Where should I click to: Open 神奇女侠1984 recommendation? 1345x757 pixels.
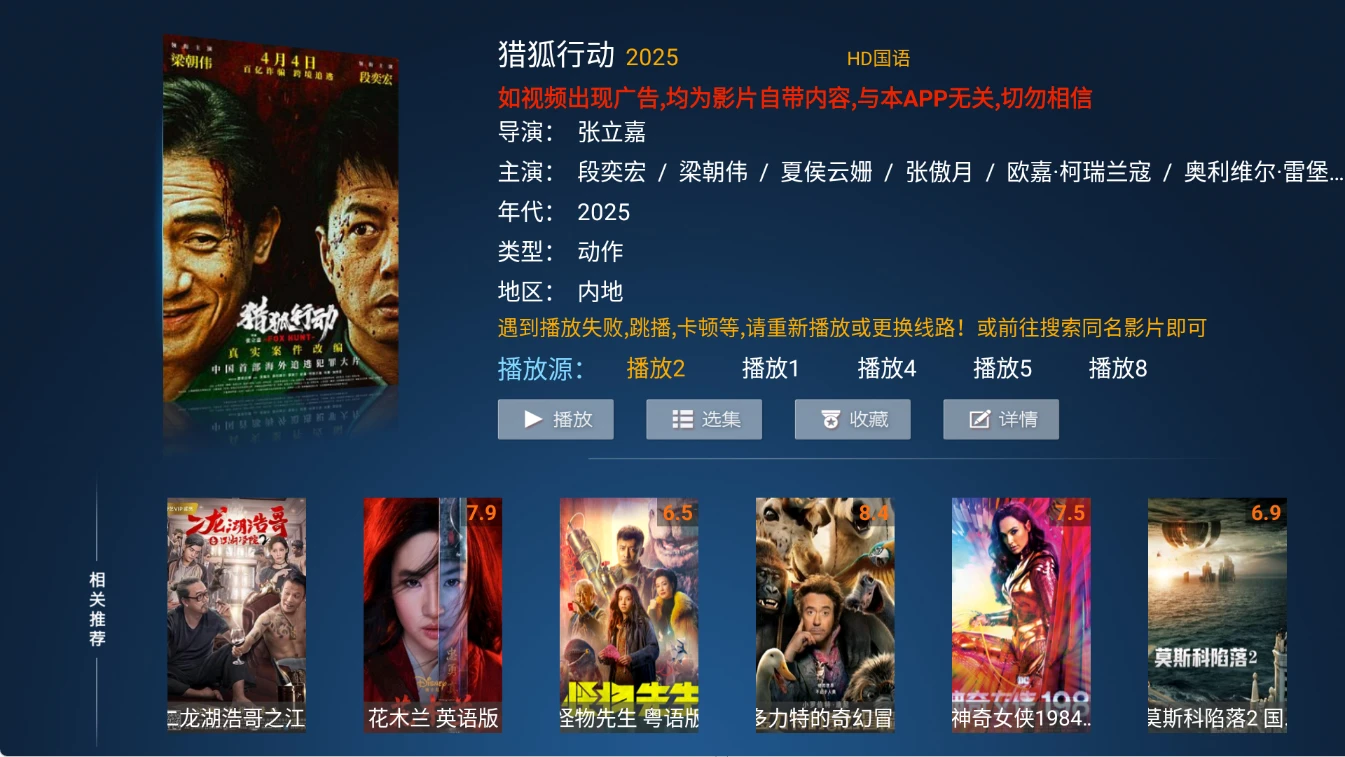[1020, 614]
